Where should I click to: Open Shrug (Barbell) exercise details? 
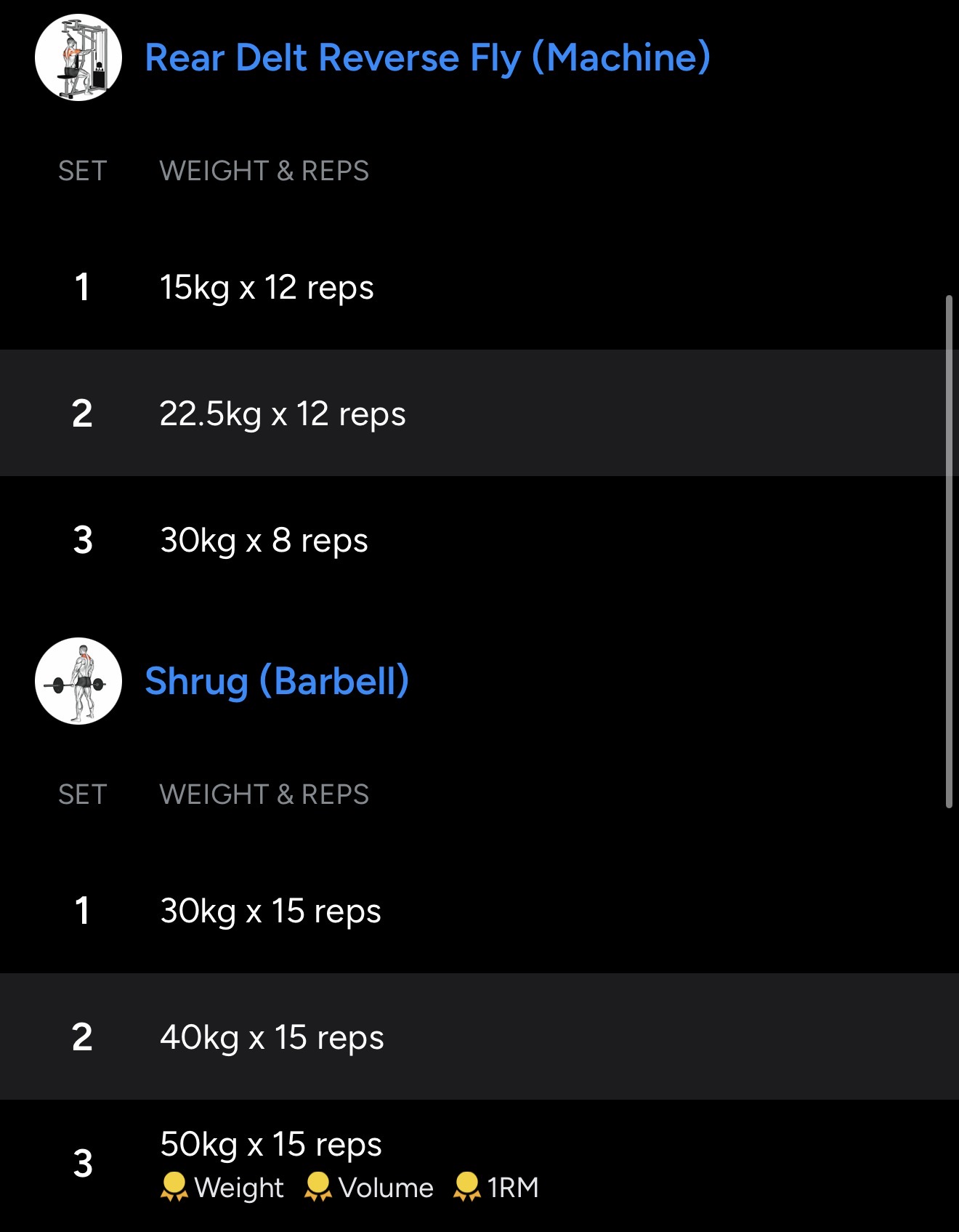[x=277, y=681]
